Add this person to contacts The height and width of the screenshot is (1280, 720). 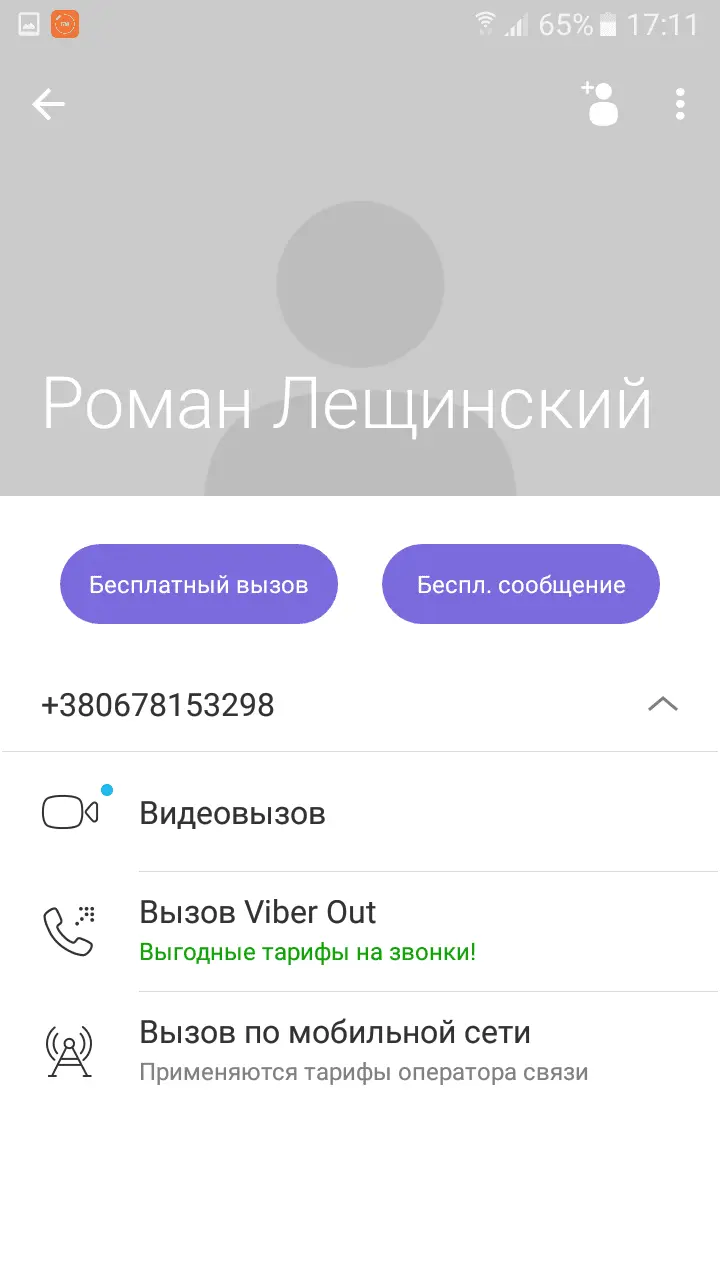pyautogui.click(x=600, y=104)
